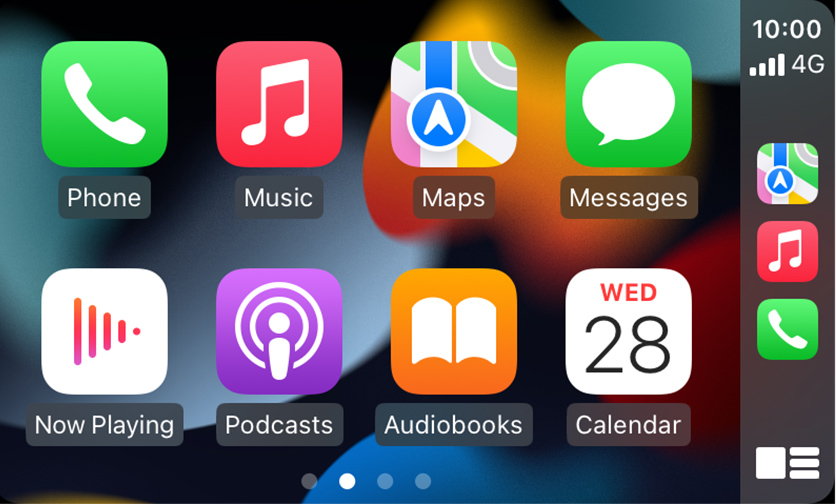836x504 pixels.
Task: Open the Phone app
Action: pyautogui.click(x=104, y=104)
